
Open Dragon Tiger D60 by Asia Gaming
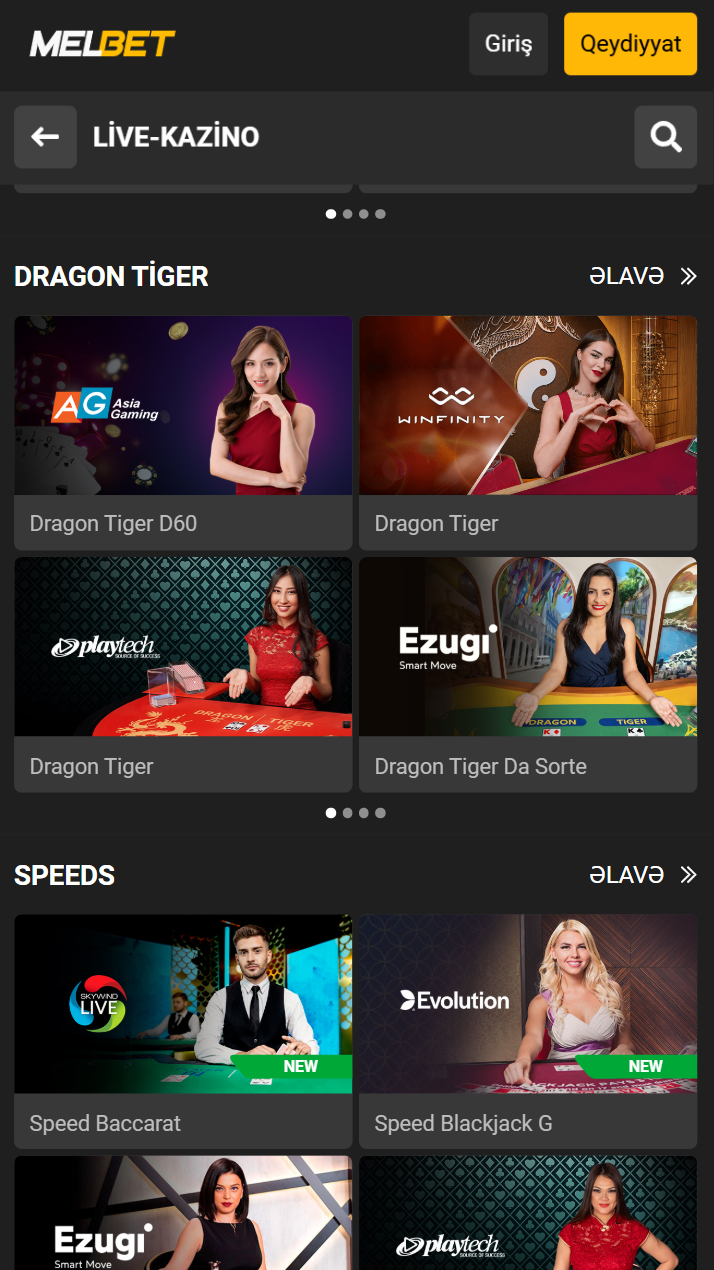point(183,432)
